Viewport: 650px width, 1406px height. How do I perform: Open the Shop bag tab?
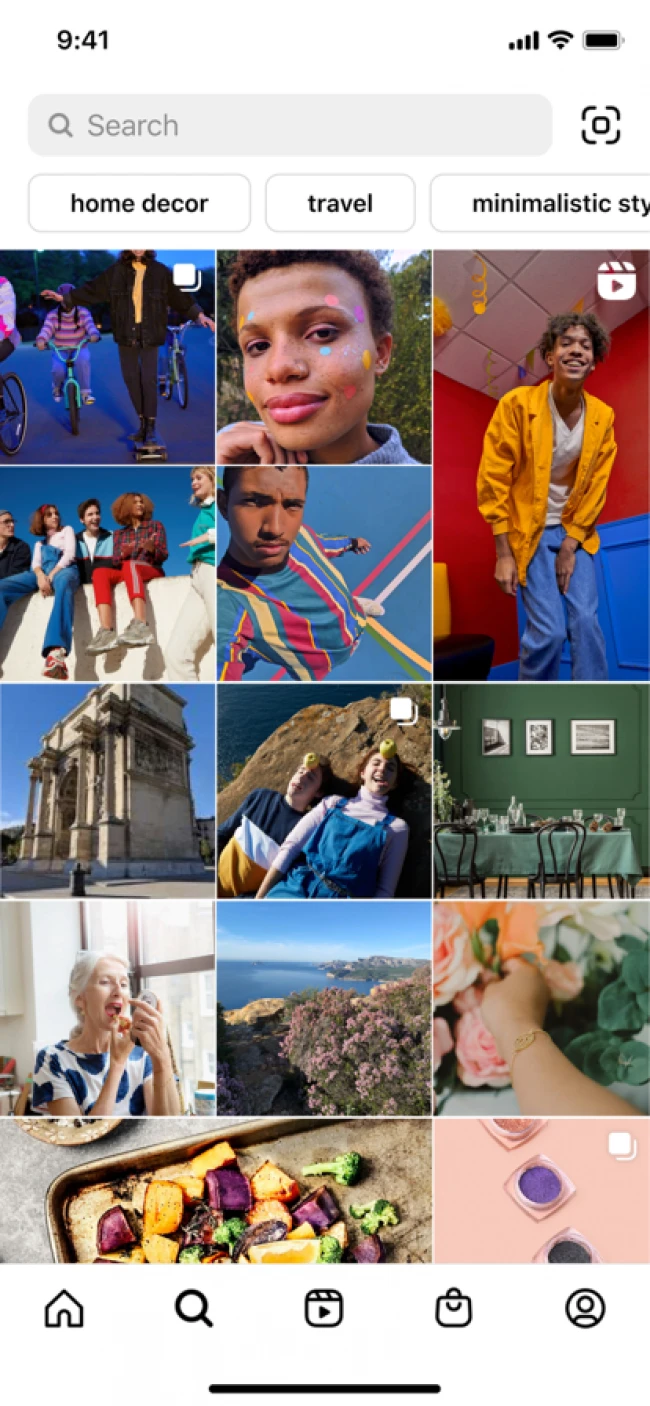(x=454, y=1308)
